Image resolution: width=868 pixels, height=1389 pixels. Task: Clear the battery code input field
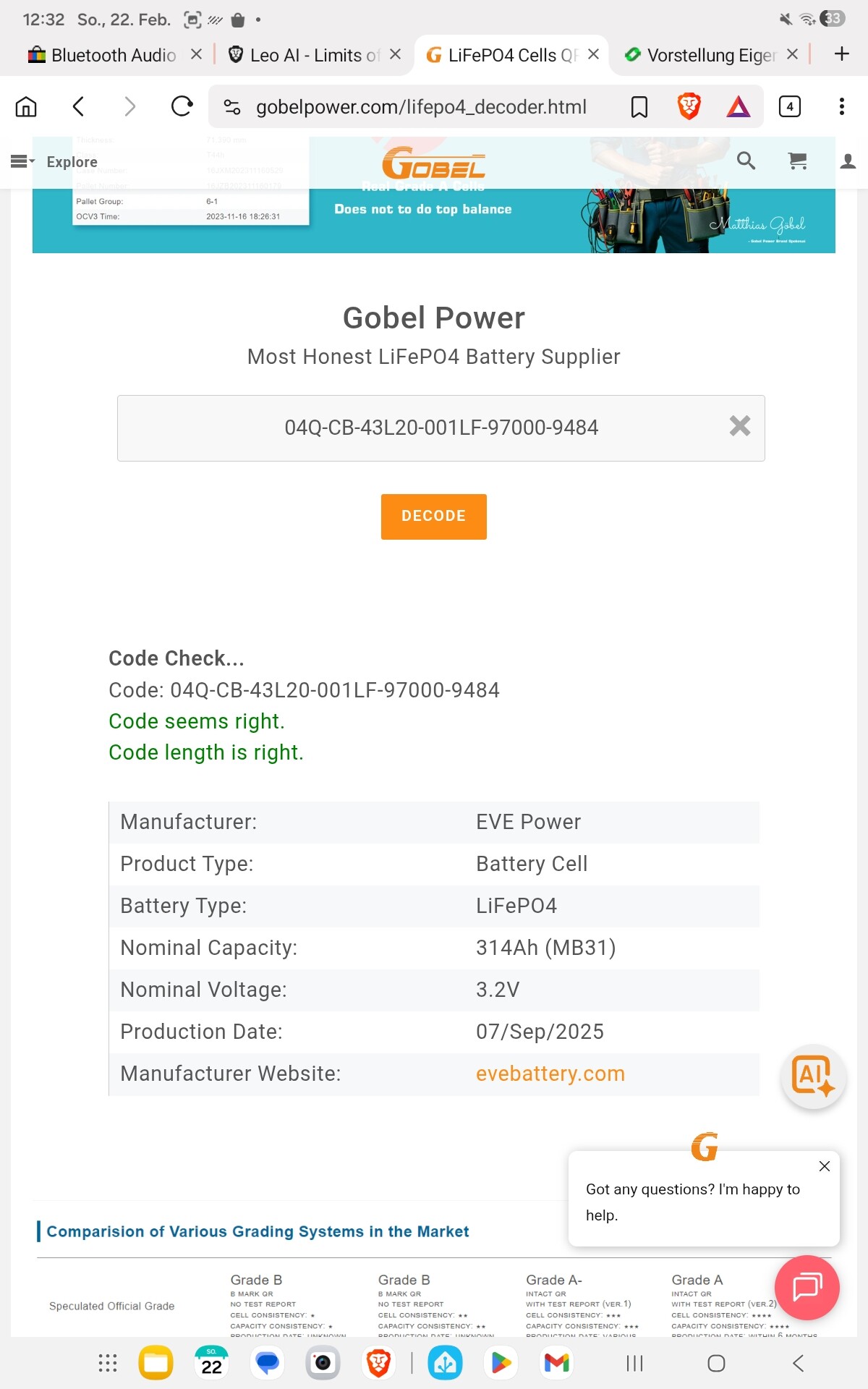pos(739,426)
